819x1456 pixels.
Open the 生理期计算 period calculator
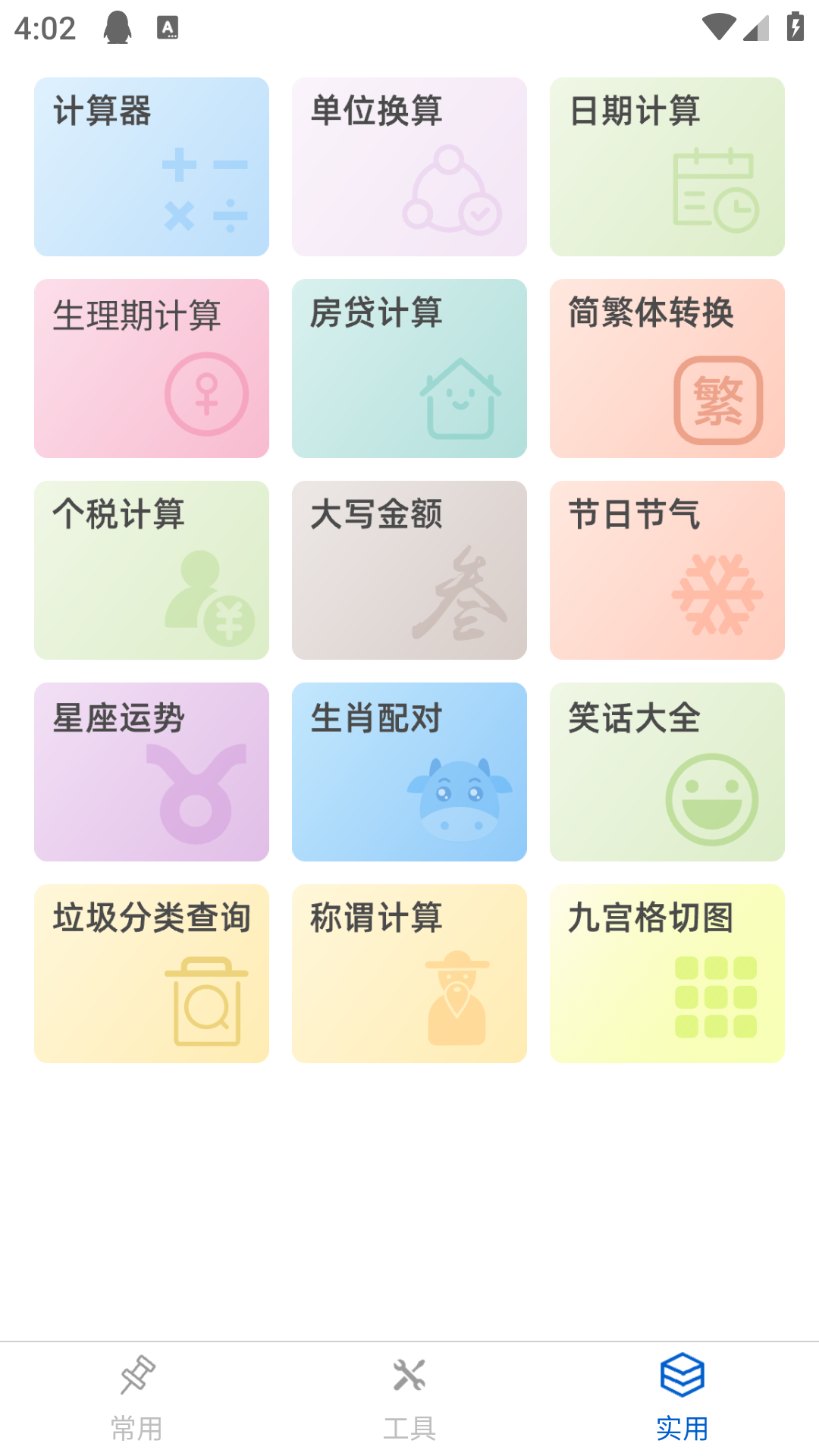(x=151, y=368)
